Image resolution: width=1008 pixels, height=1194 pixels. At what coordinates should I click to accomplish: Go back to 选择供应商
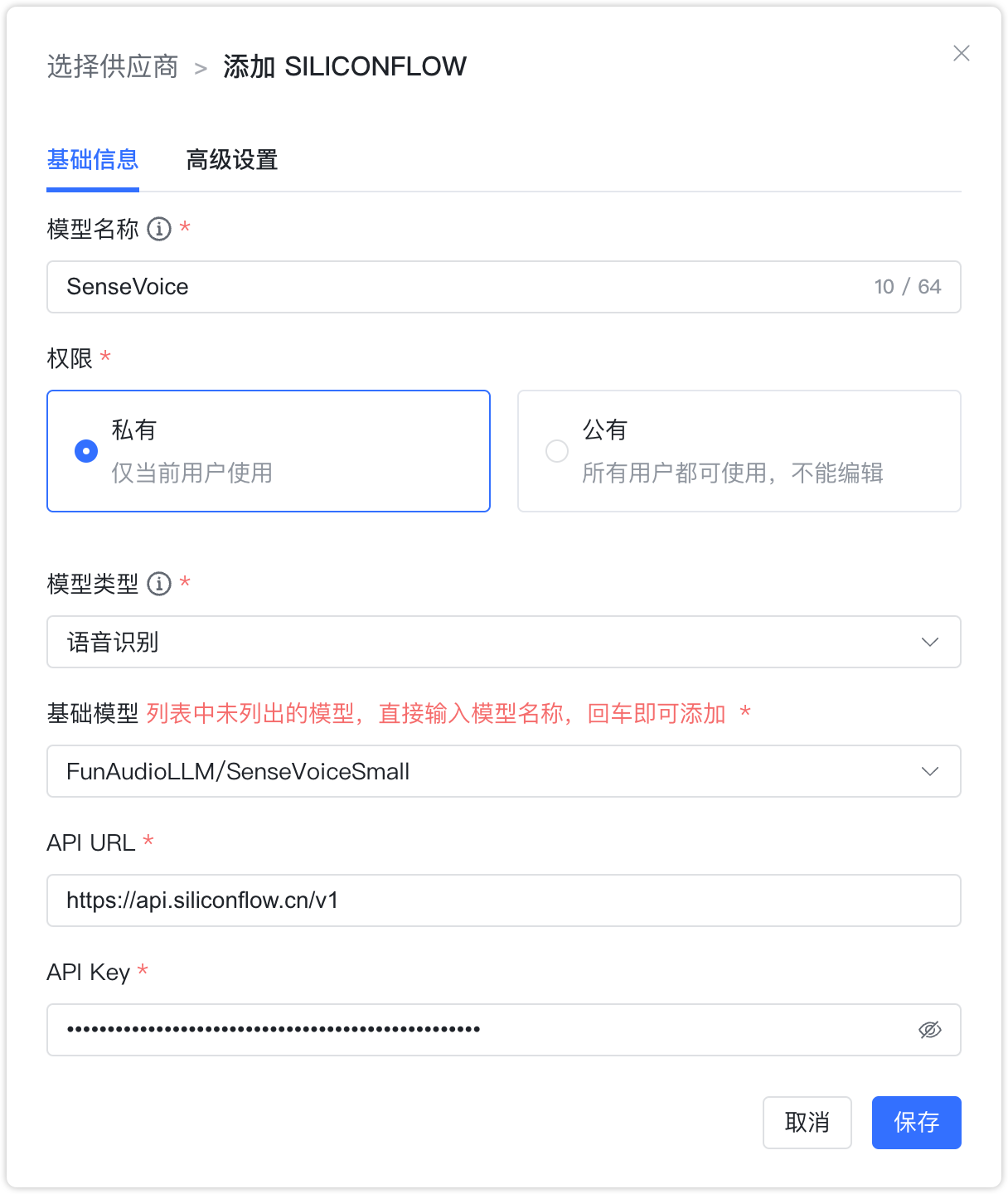pyautogui.click(x=113, y=66)
